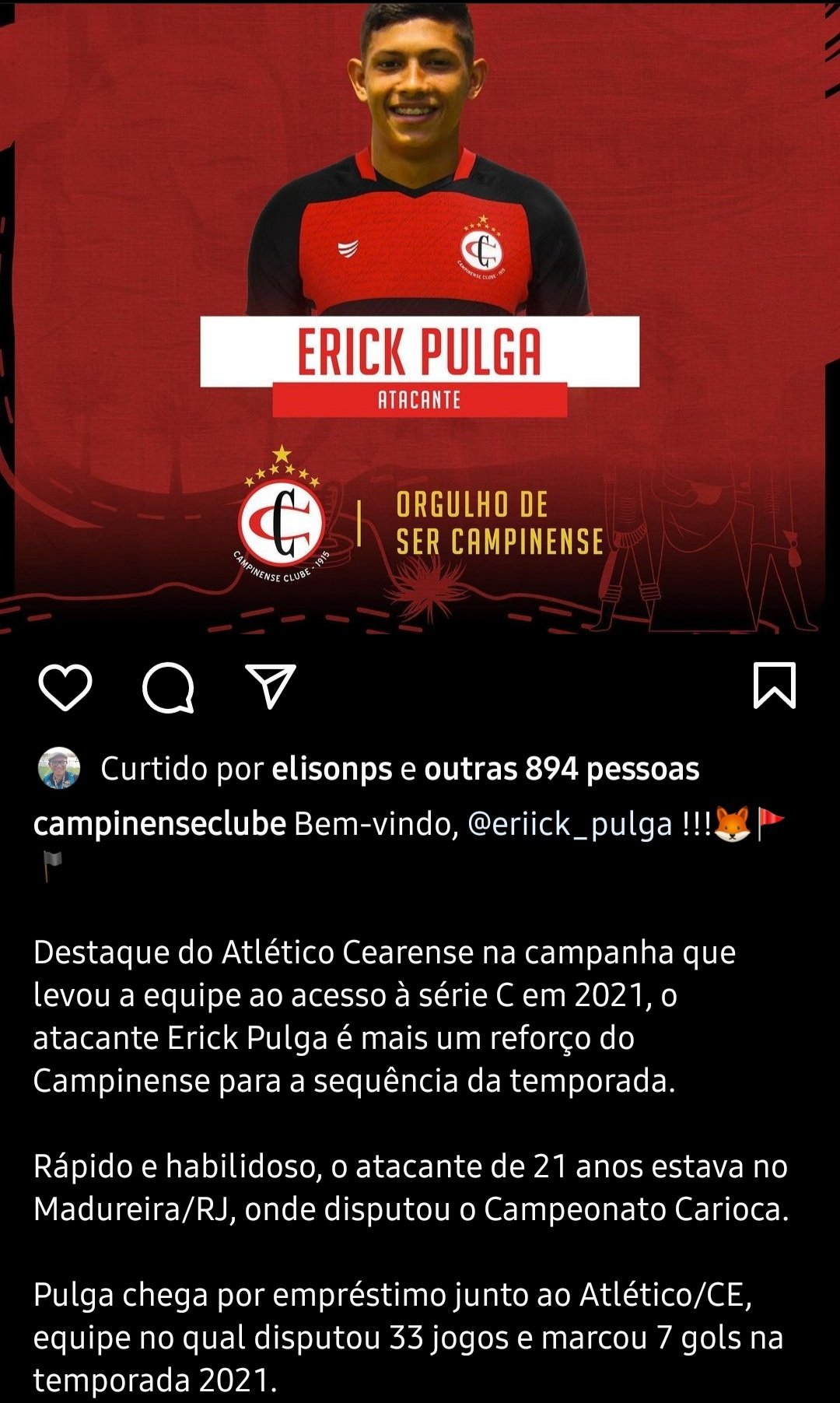Screen dimensions: 840x1403
Task: Open the @eriick_pulga profile mention
Action: point(569,824)
